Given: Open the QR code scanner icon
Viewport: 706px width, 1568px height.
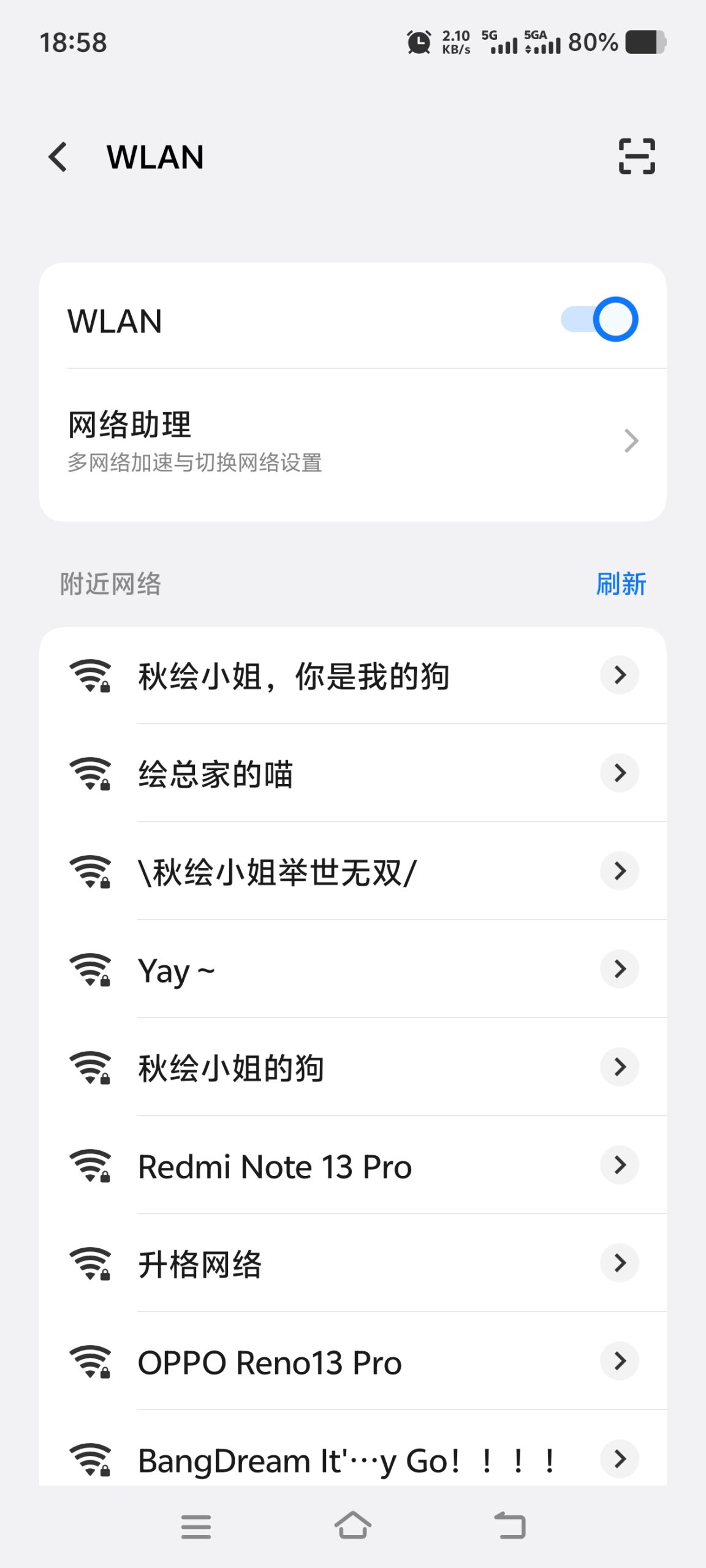Looking at the screenshot, I should 636,156.
